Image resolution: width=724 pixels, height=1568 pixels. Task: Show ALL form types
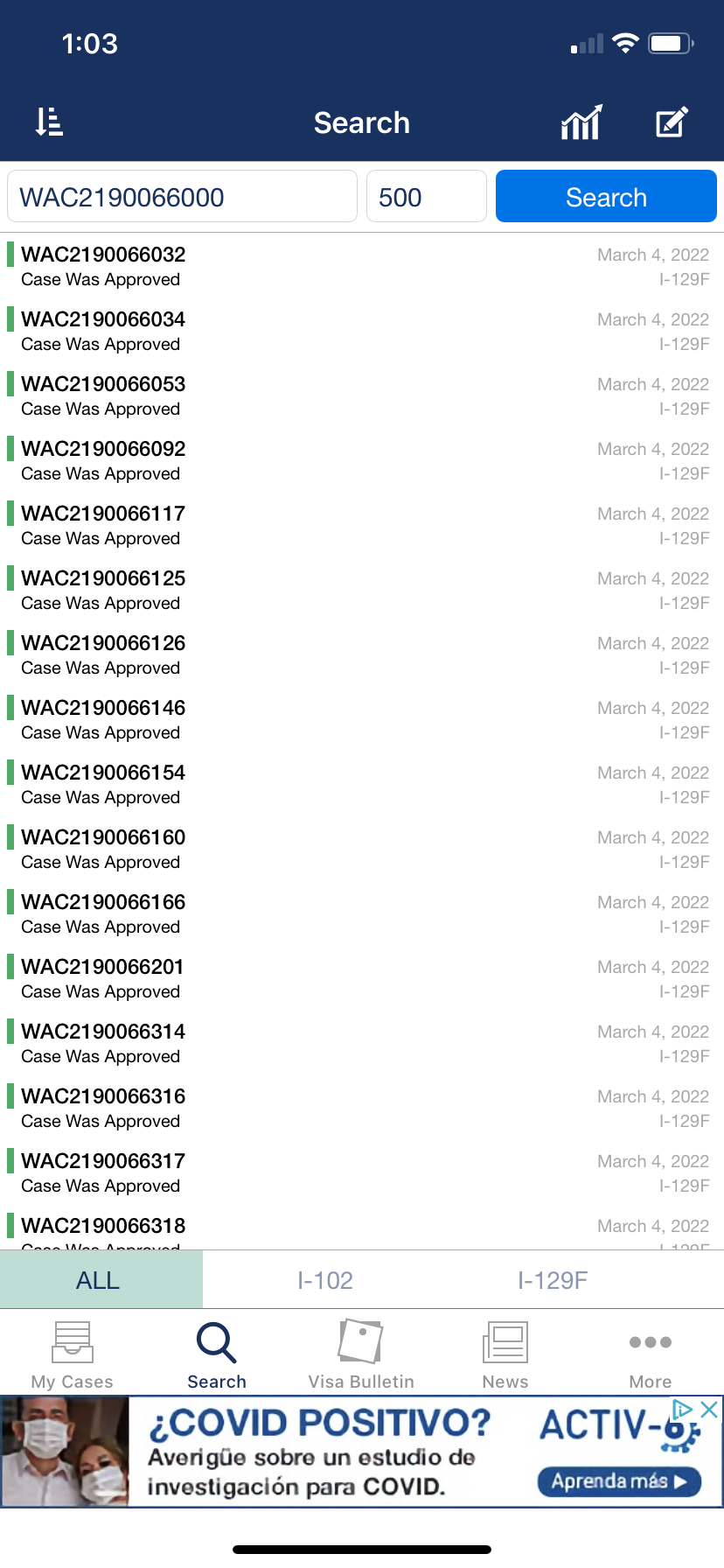[98, 1280]
